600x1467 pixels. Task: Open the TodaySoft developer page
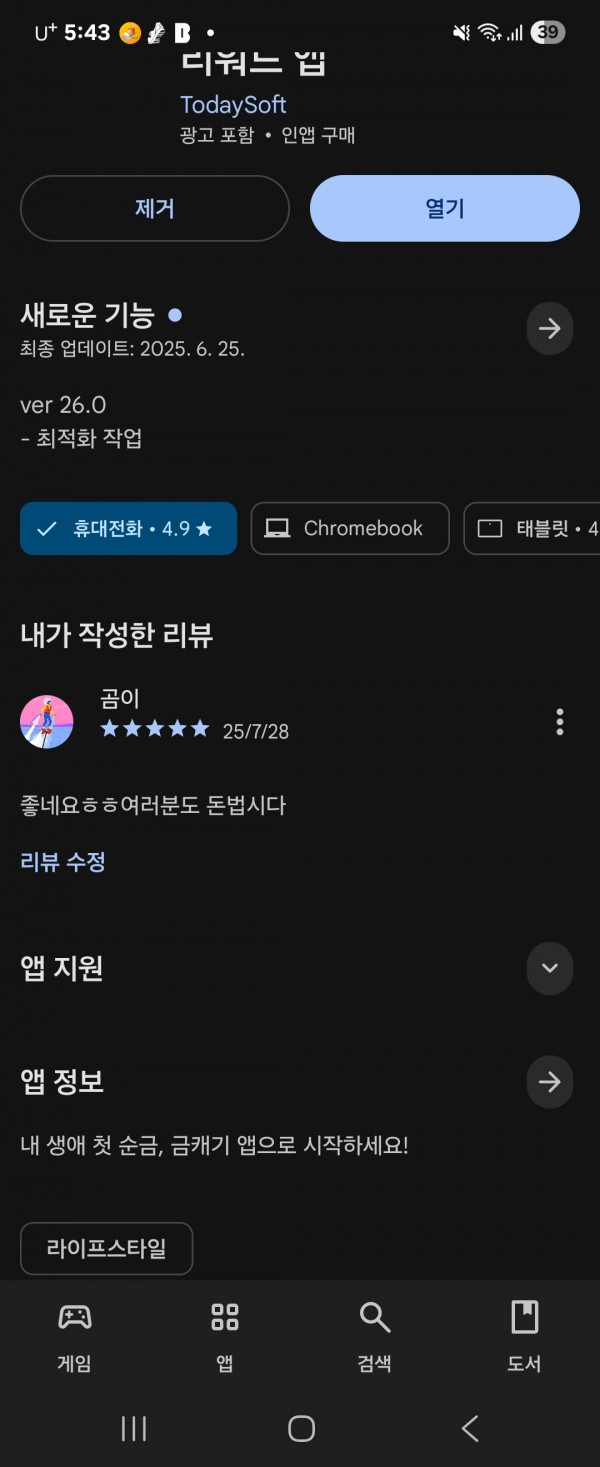pos(233,105)
